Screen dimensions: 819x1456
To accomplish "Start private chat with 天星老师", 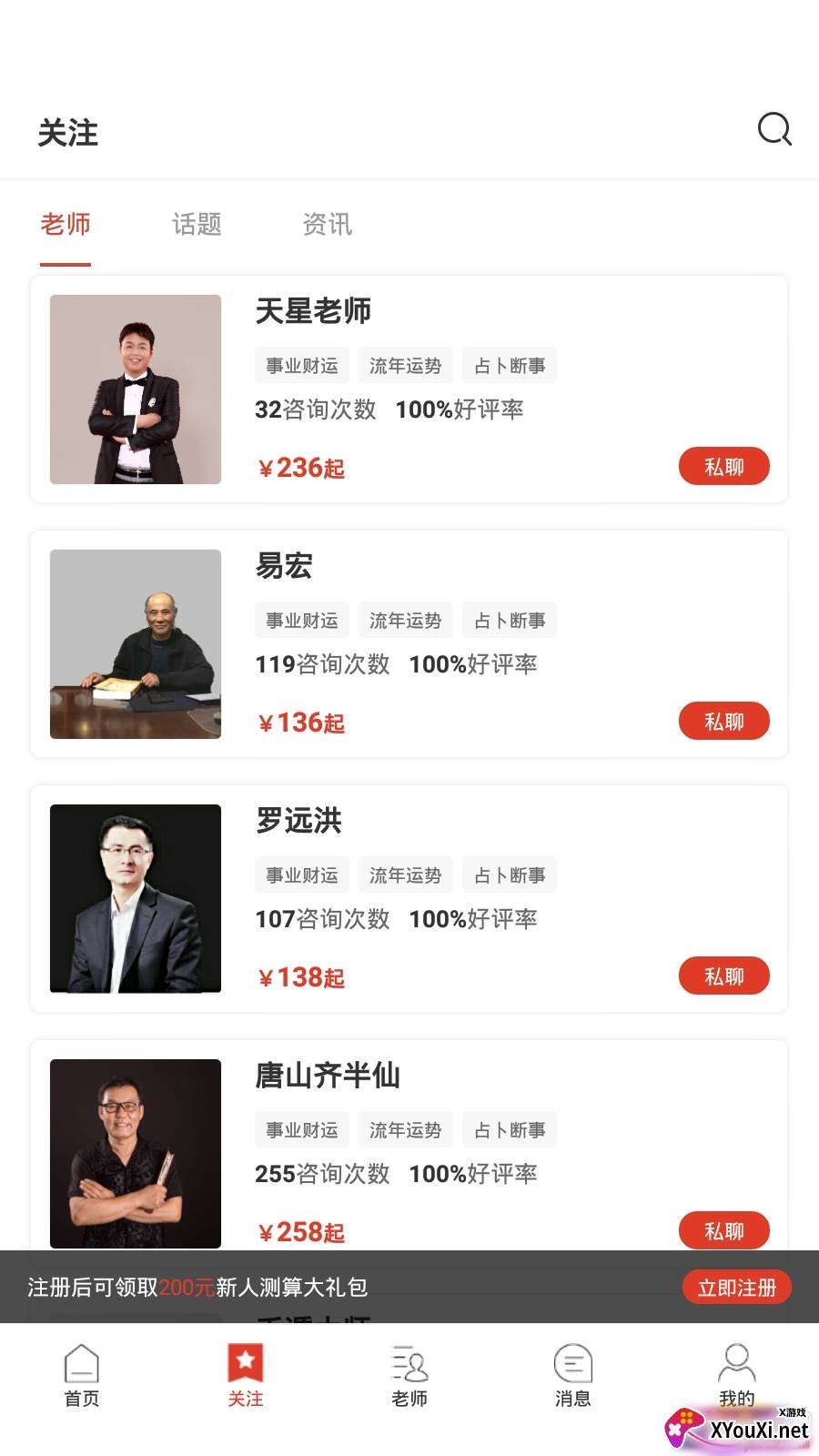I will 723,467.
